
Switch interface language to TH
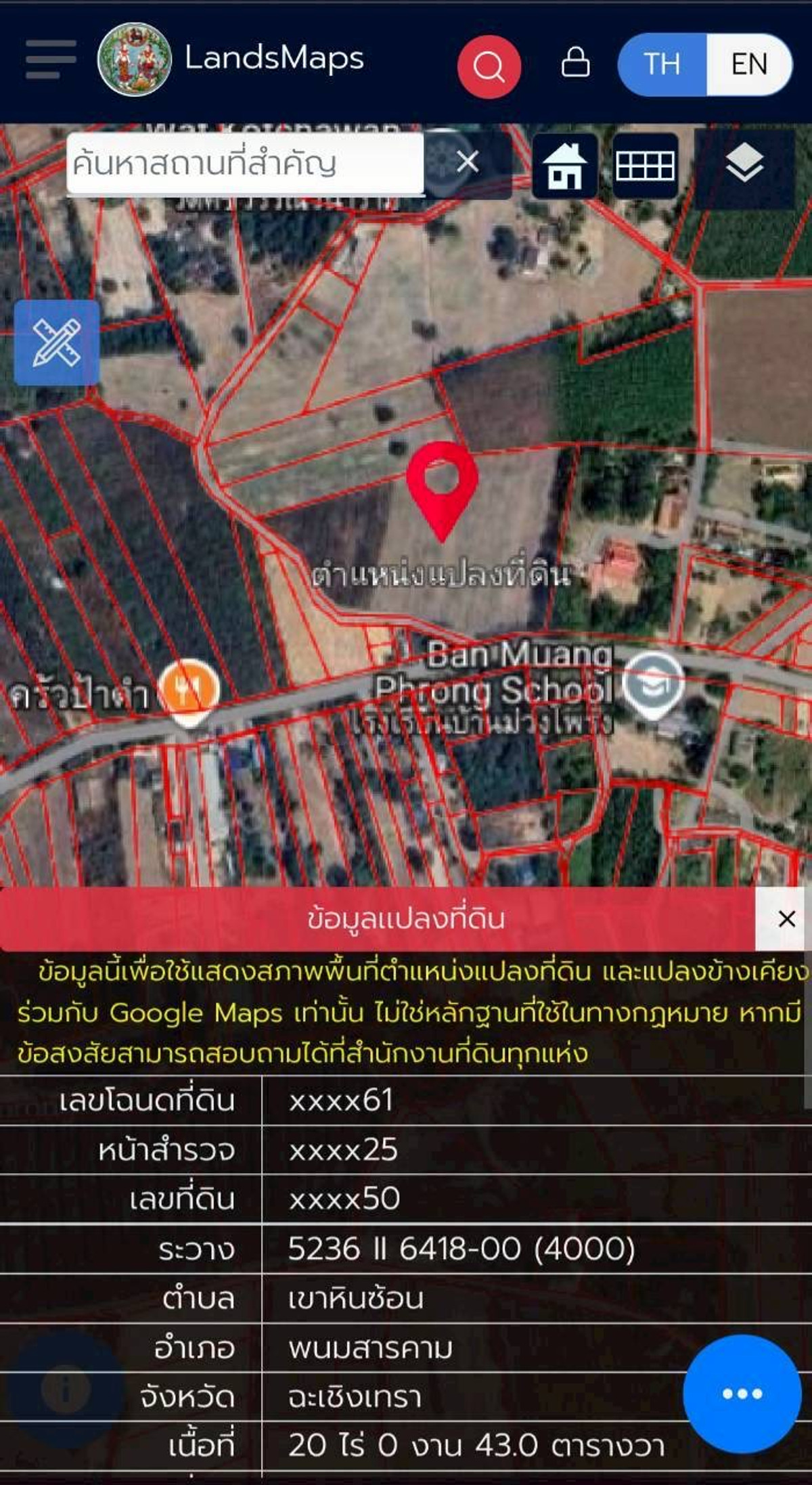click(661, 64)
